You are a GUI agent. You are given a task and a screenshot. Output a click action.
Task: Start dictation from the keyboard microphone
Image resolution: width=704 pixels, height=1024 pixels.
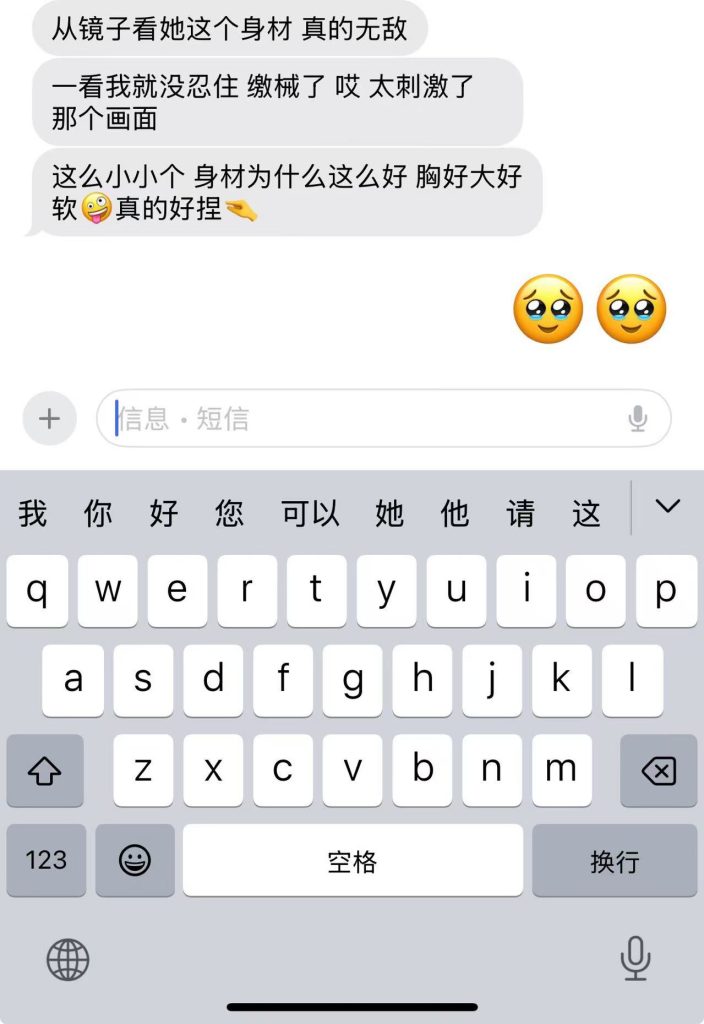(x=635, y=960)
